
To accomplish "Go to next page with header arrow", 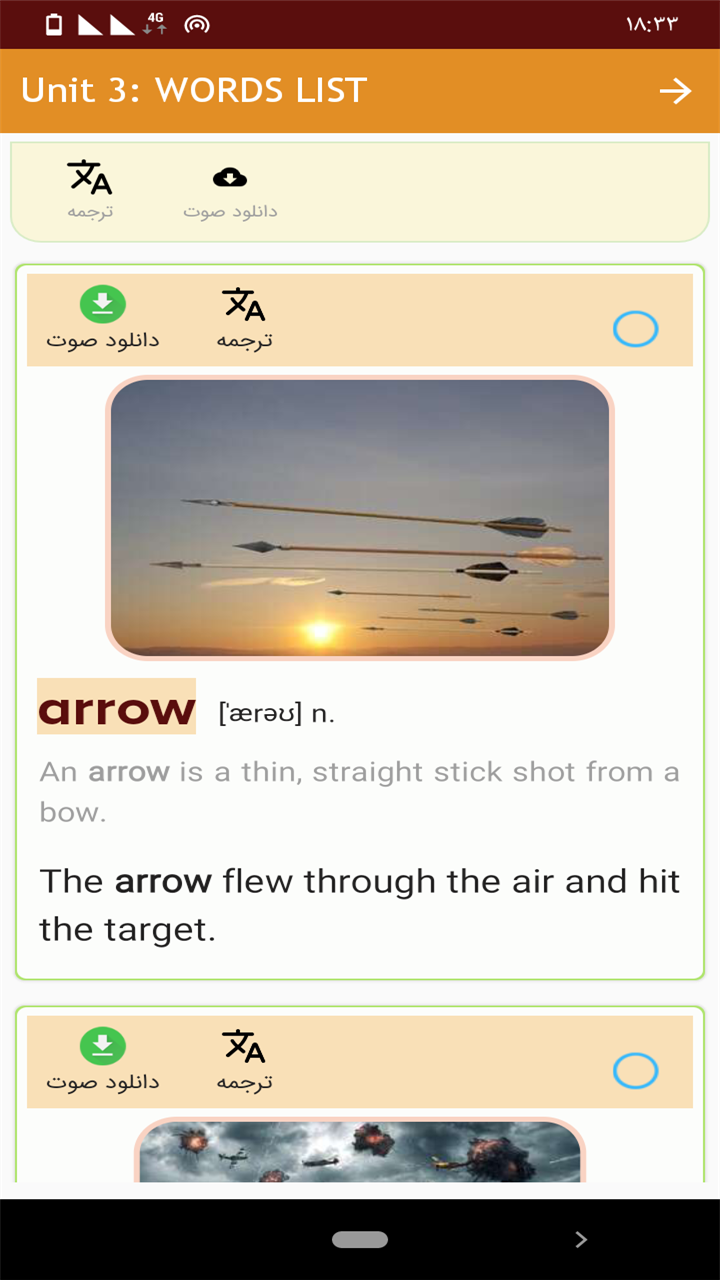I will (x=676, y=92).
